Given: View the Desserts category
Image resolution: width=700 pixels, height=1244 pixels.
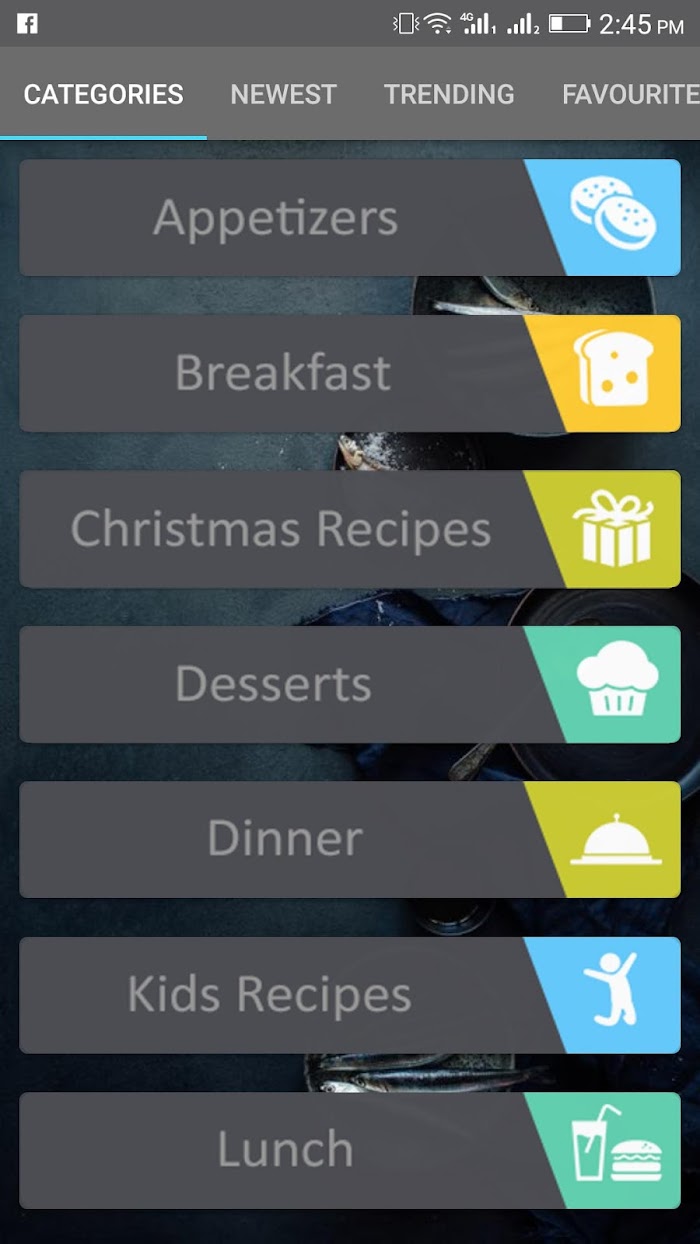Looking at the screenshot, I should click(x=350, y=684).
